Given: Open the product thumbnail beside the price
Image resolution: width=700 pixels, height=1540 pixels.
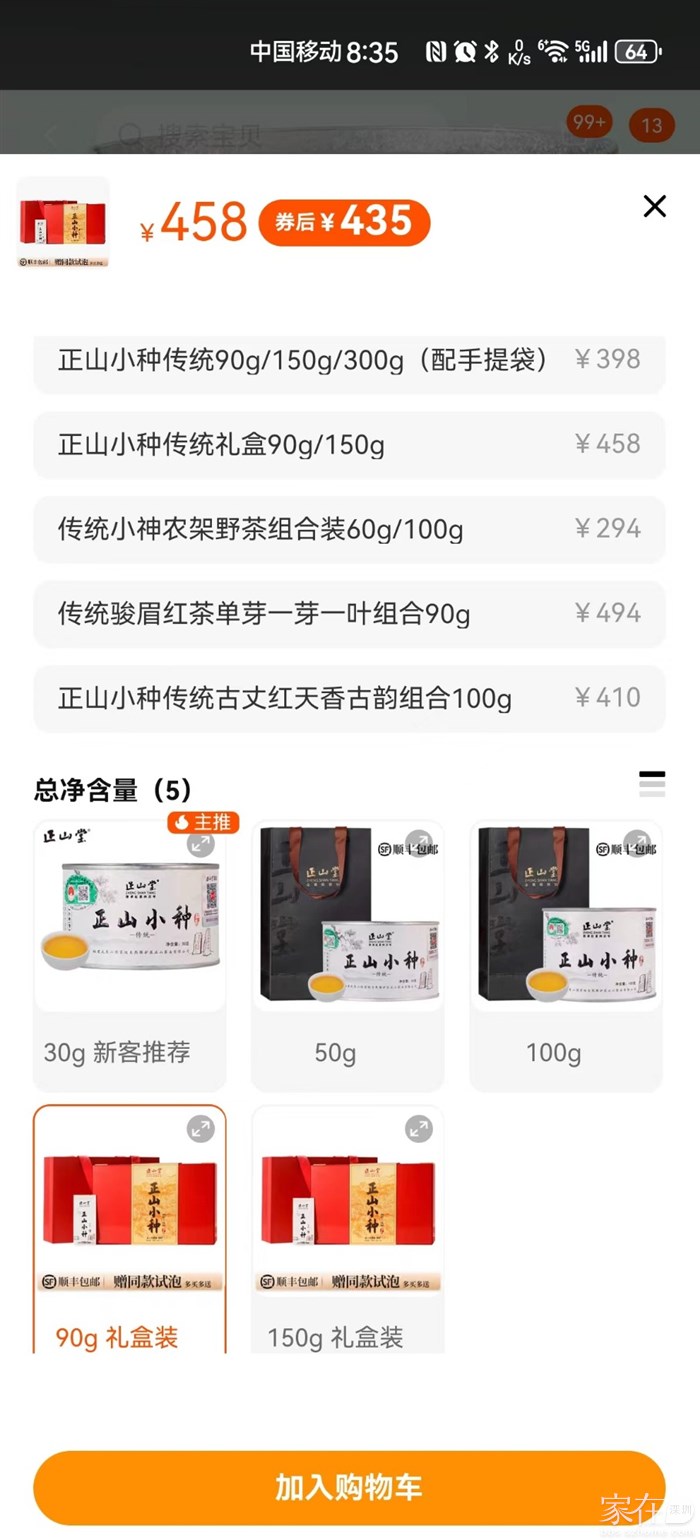Looking at the screenshot, I should tap(63, 223).
